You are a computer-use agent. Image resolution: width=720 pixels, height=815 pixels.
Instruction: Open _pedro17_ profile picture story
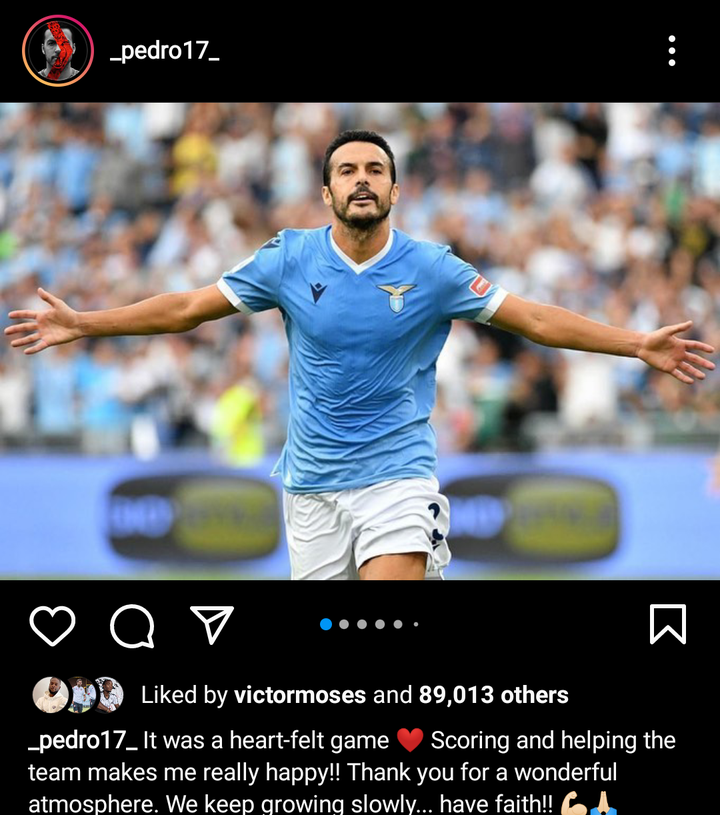coord(57,51)
